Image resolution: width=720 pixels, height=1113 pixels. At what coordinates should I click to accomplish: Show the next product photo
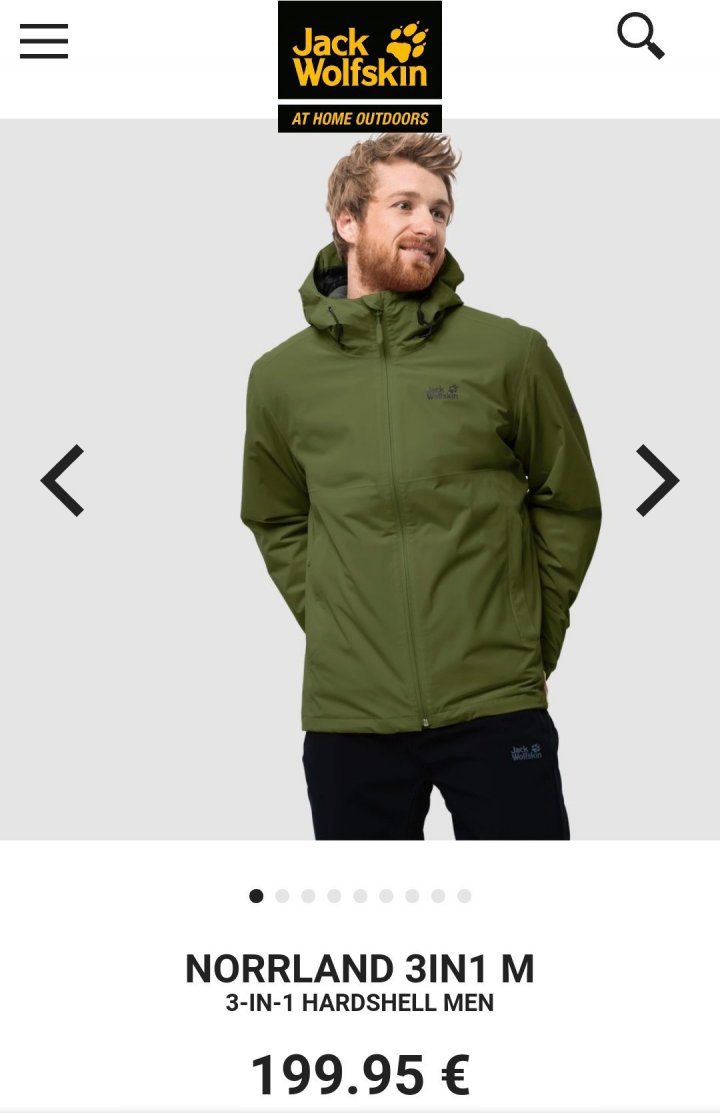point(658,481)
